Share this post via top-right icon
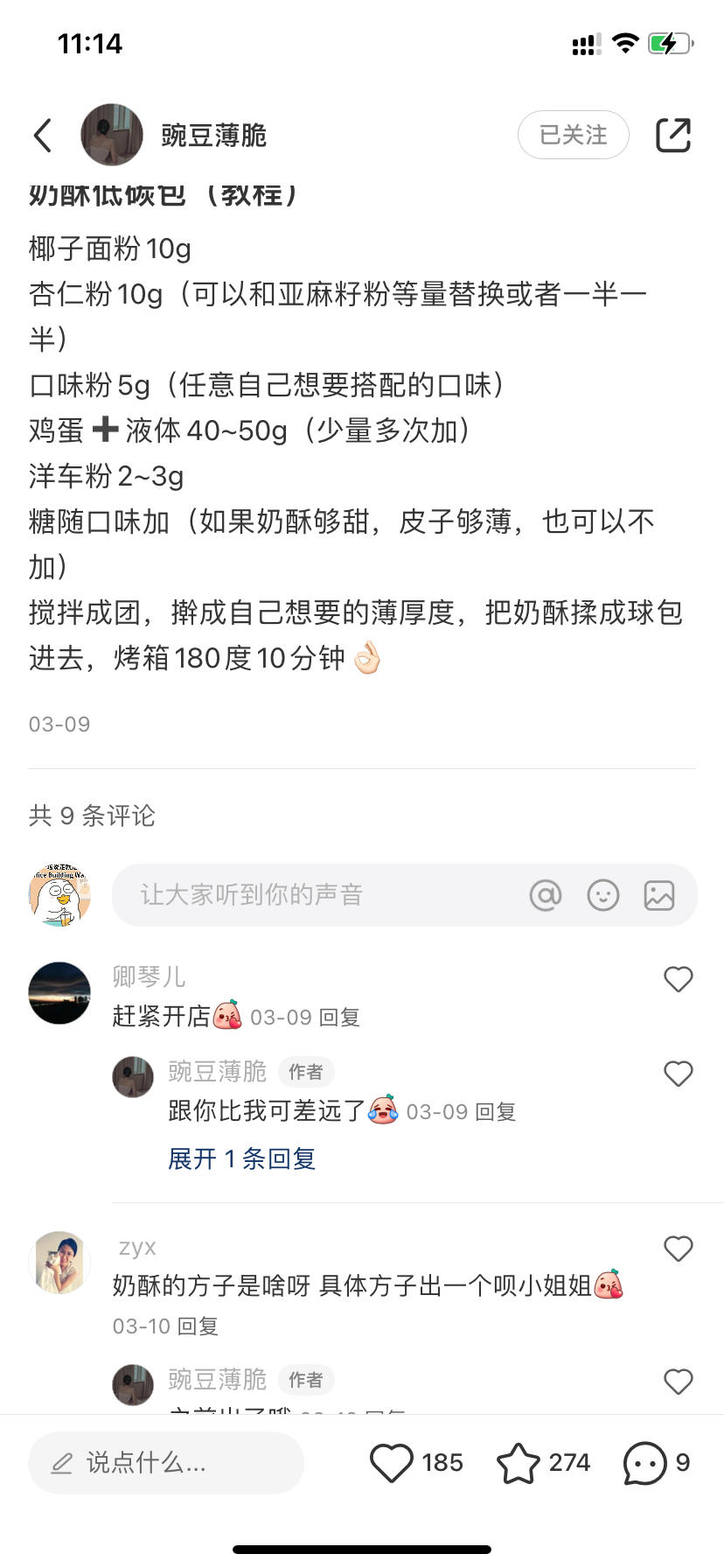The width and height of the screenshot is (724, 1568). [672, 135]
